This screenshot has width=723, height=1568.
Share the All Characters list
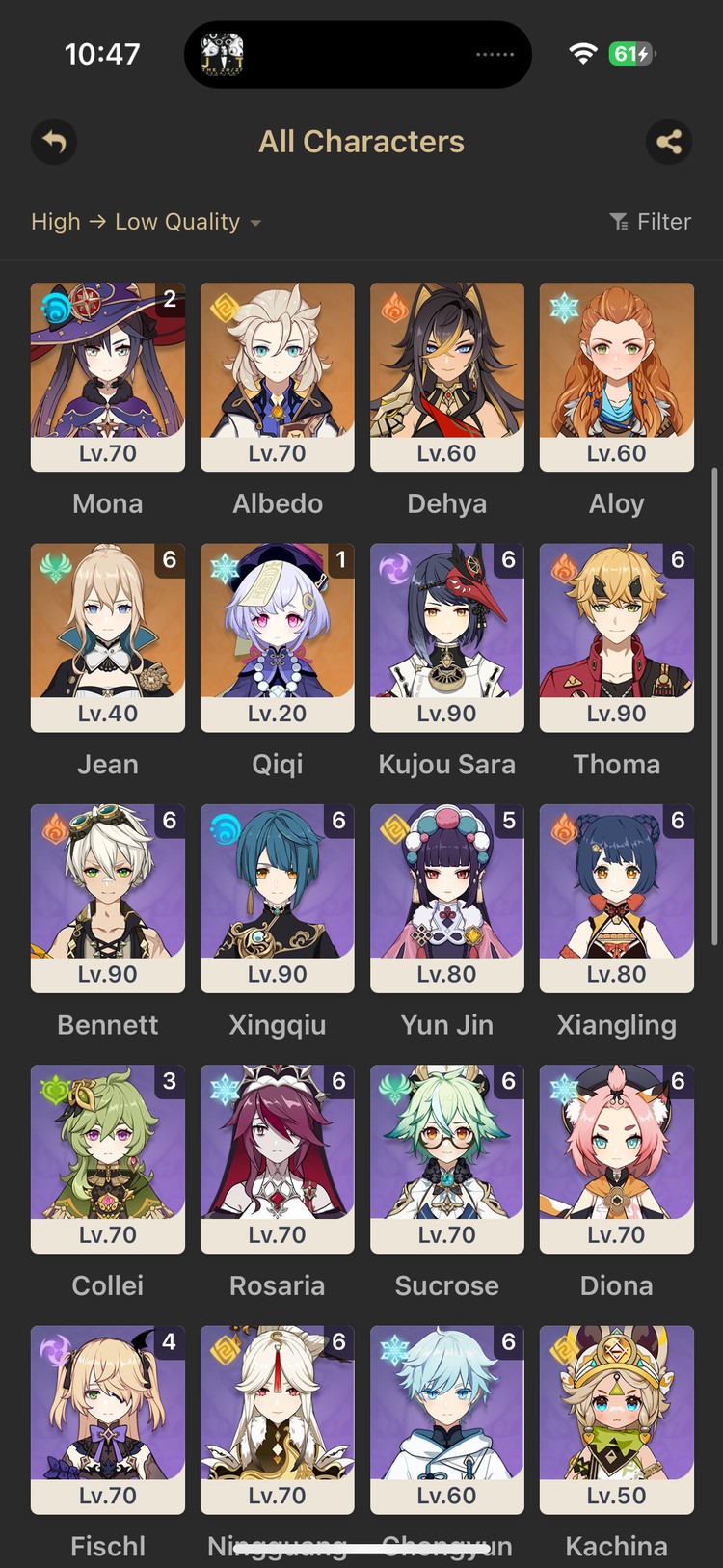pos(668,143)
